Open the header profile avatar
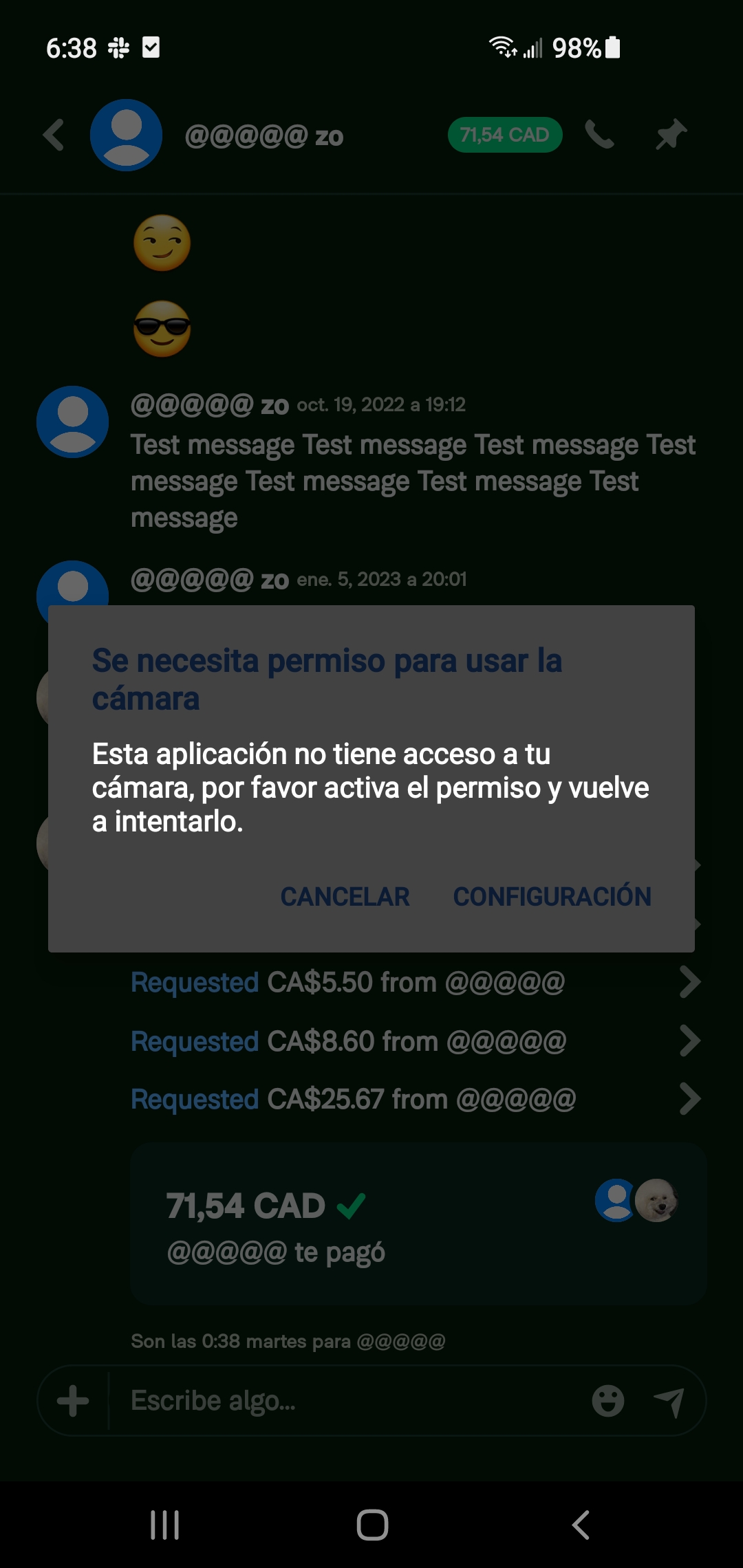Viewport: 743px width, 1568px height. [x=127, y=135]
